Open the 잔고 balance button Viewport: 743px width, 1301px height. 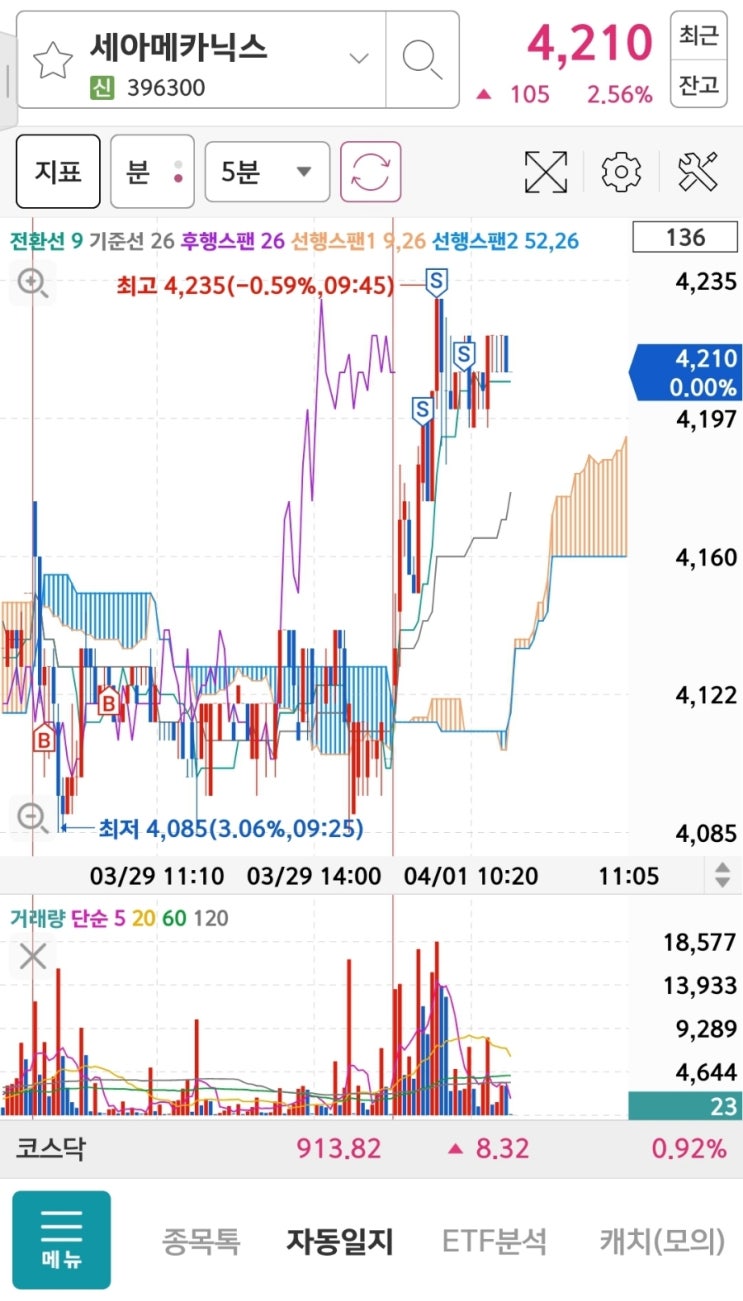(x=699, y=85)
